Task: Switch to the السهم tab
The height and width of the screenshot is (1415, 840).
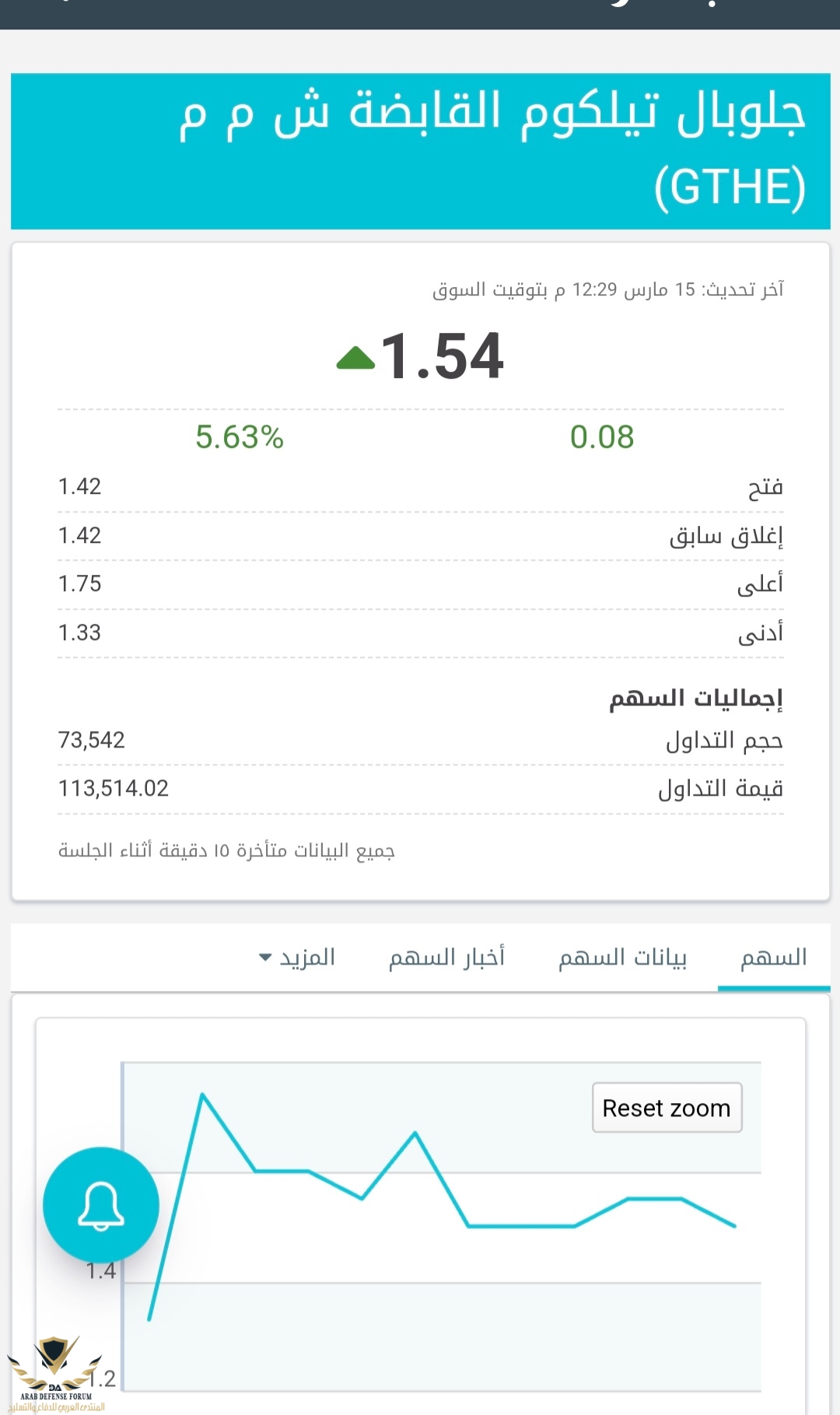Action: click(773, 958)
